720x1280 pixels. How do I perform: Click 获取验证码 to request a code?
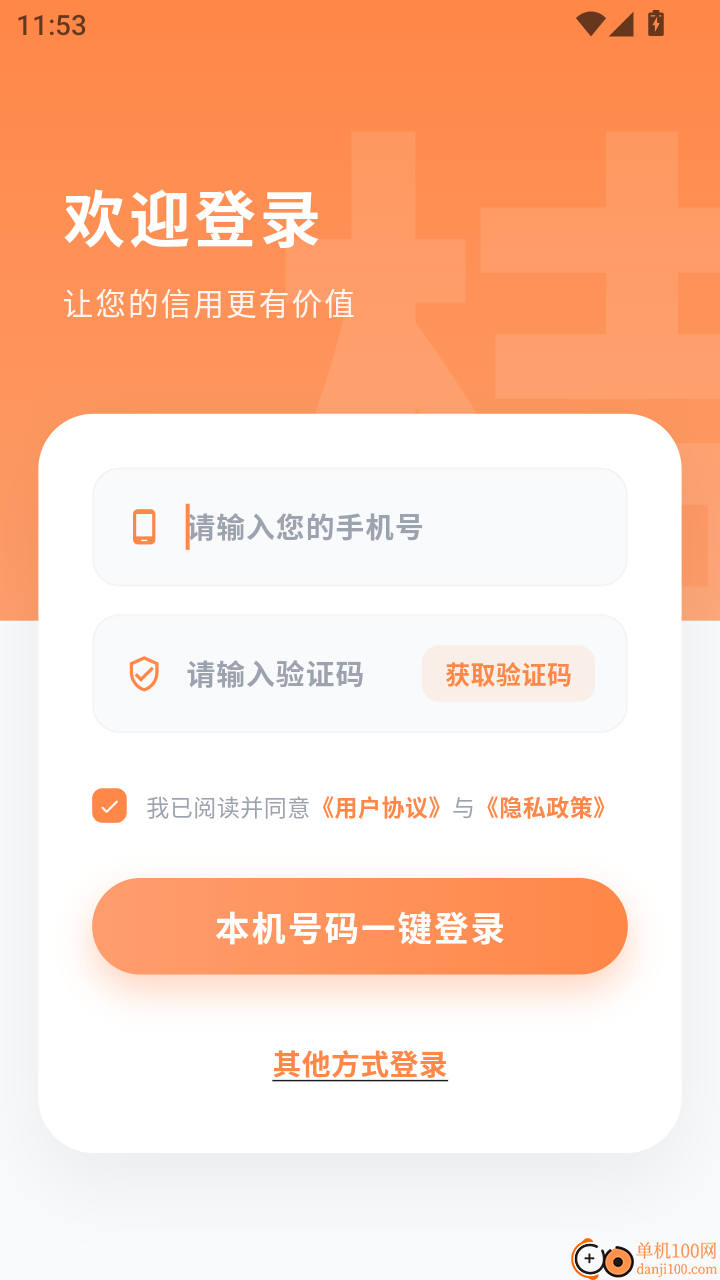[x=508, y=673]
